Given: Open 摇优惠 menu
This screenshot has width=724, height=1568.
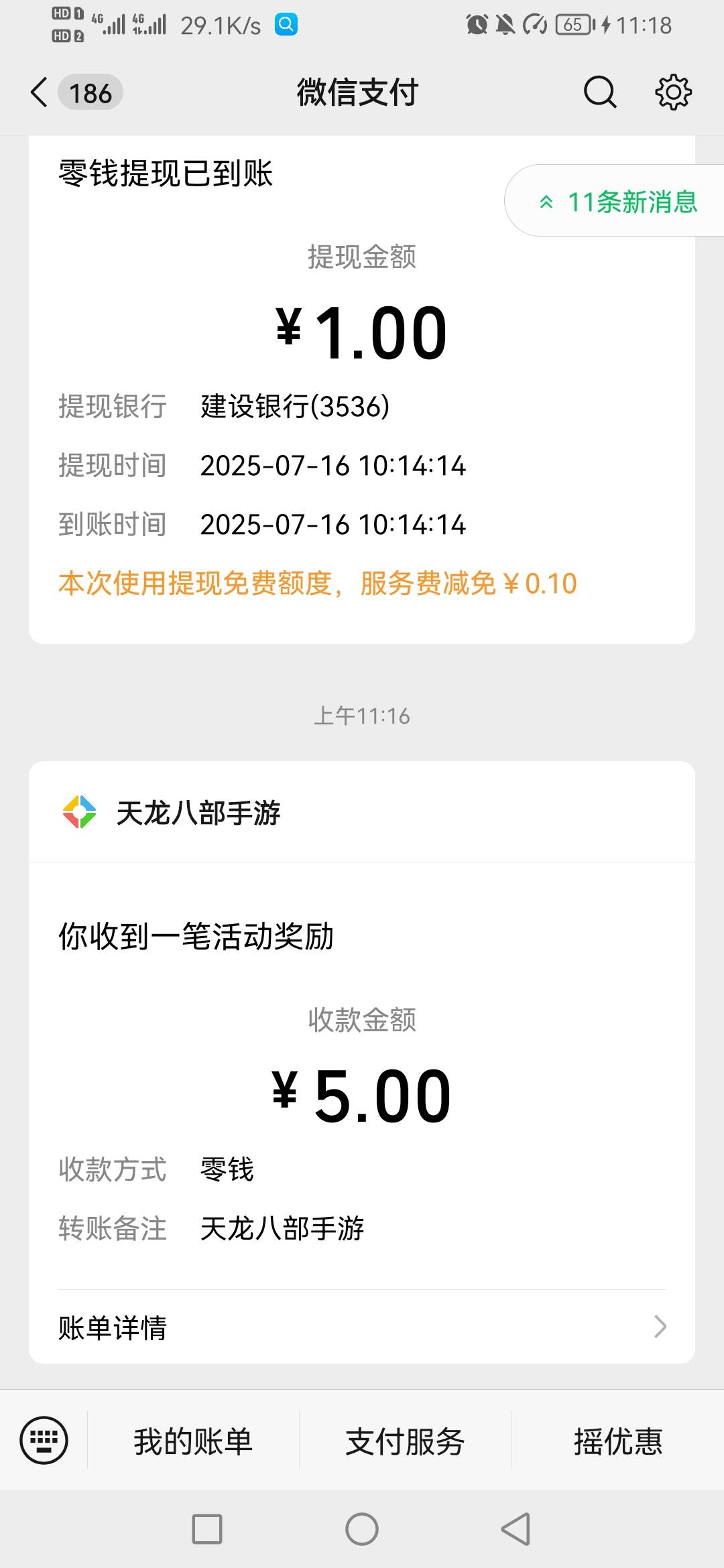Looking at the screenshot, I should (618, 1440).
